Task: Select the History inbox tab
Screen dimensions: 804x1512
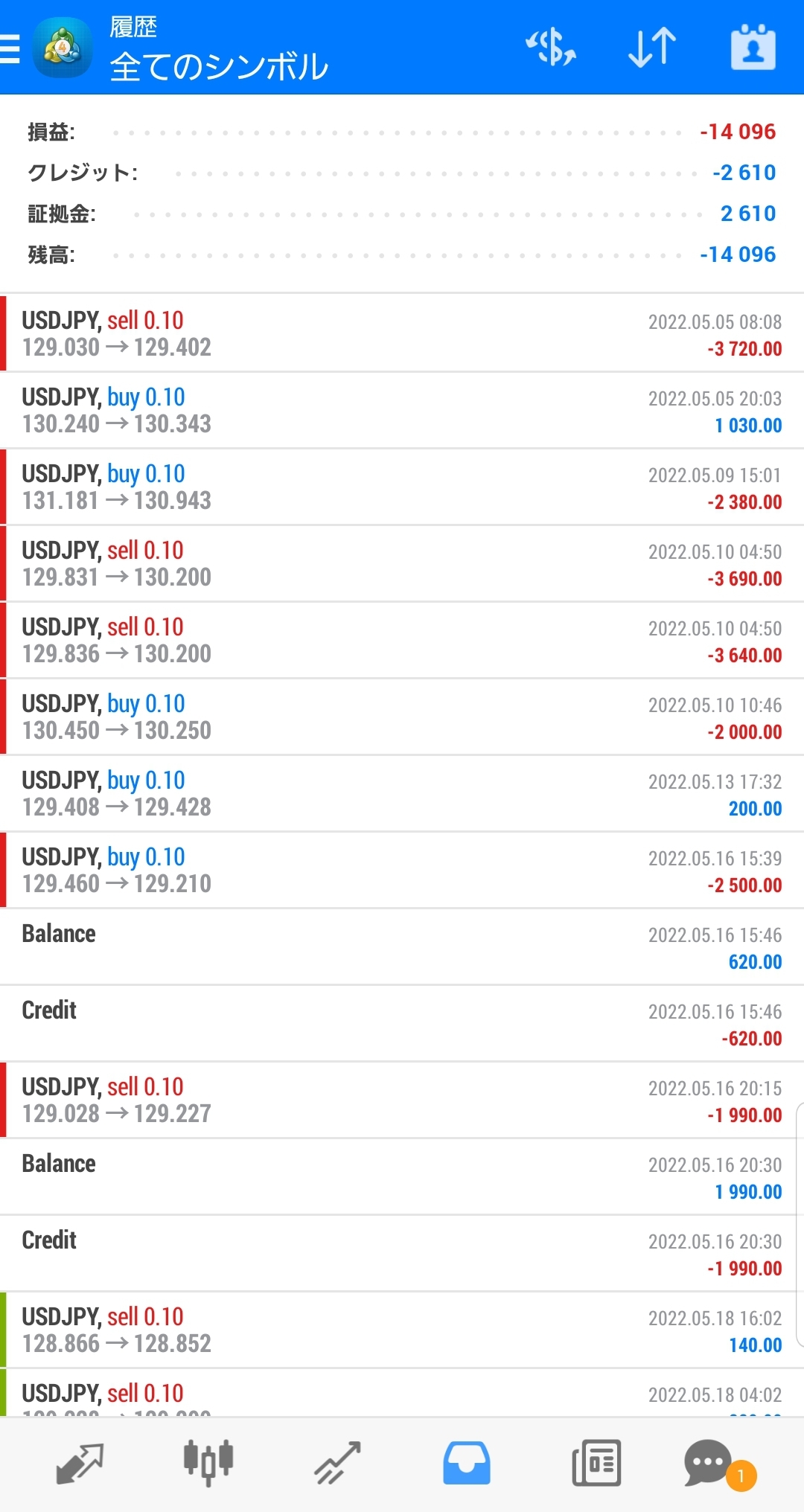Action: pyautogui.click(x=467, y=1463)
